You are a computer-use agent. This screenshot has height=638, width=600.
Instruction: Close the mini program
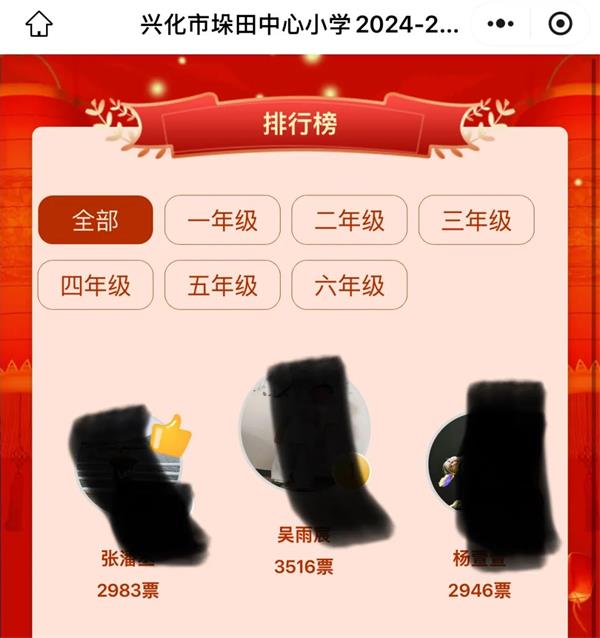[x=562, y=25]
